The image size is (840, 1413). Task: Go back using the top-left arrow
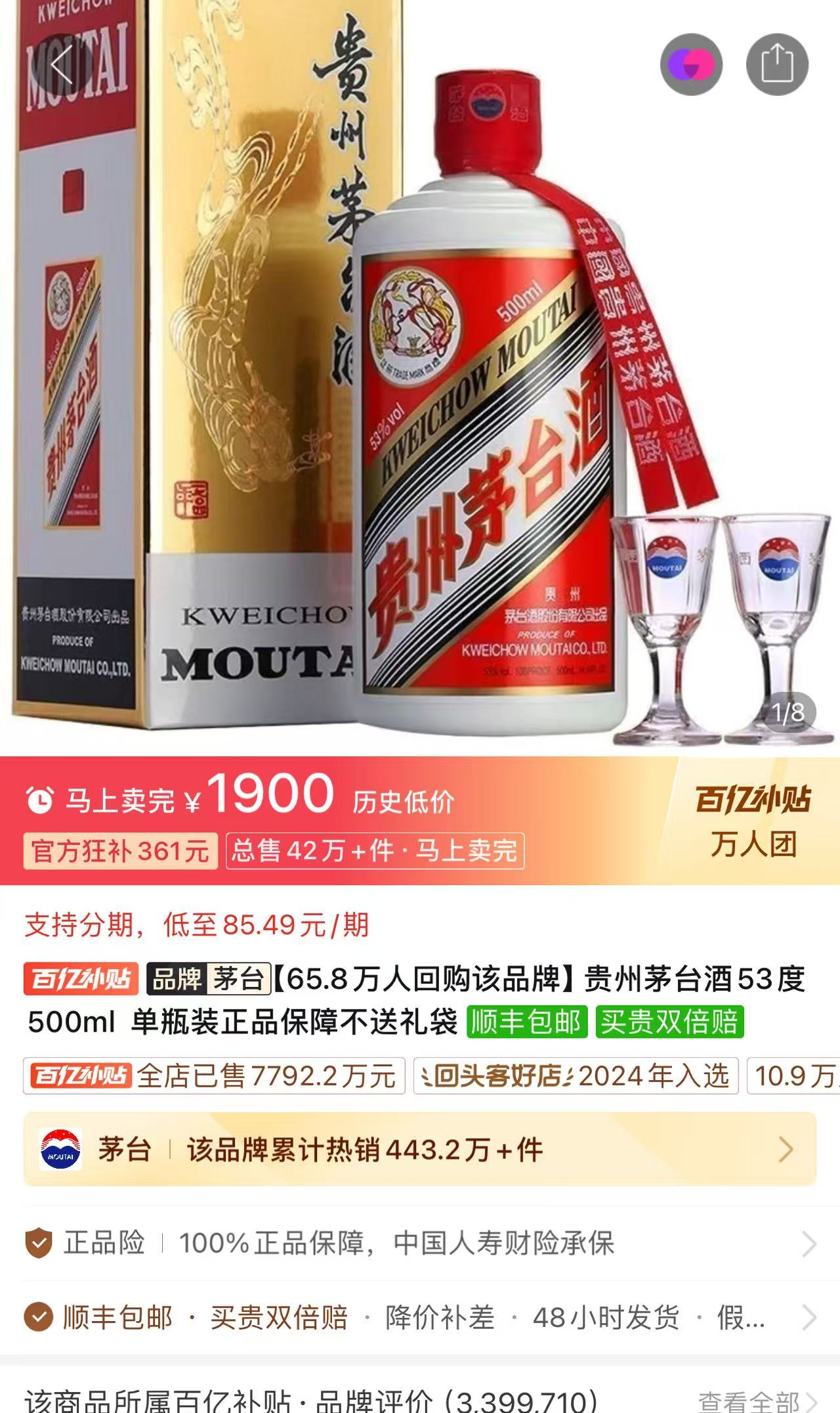[60, 64]
